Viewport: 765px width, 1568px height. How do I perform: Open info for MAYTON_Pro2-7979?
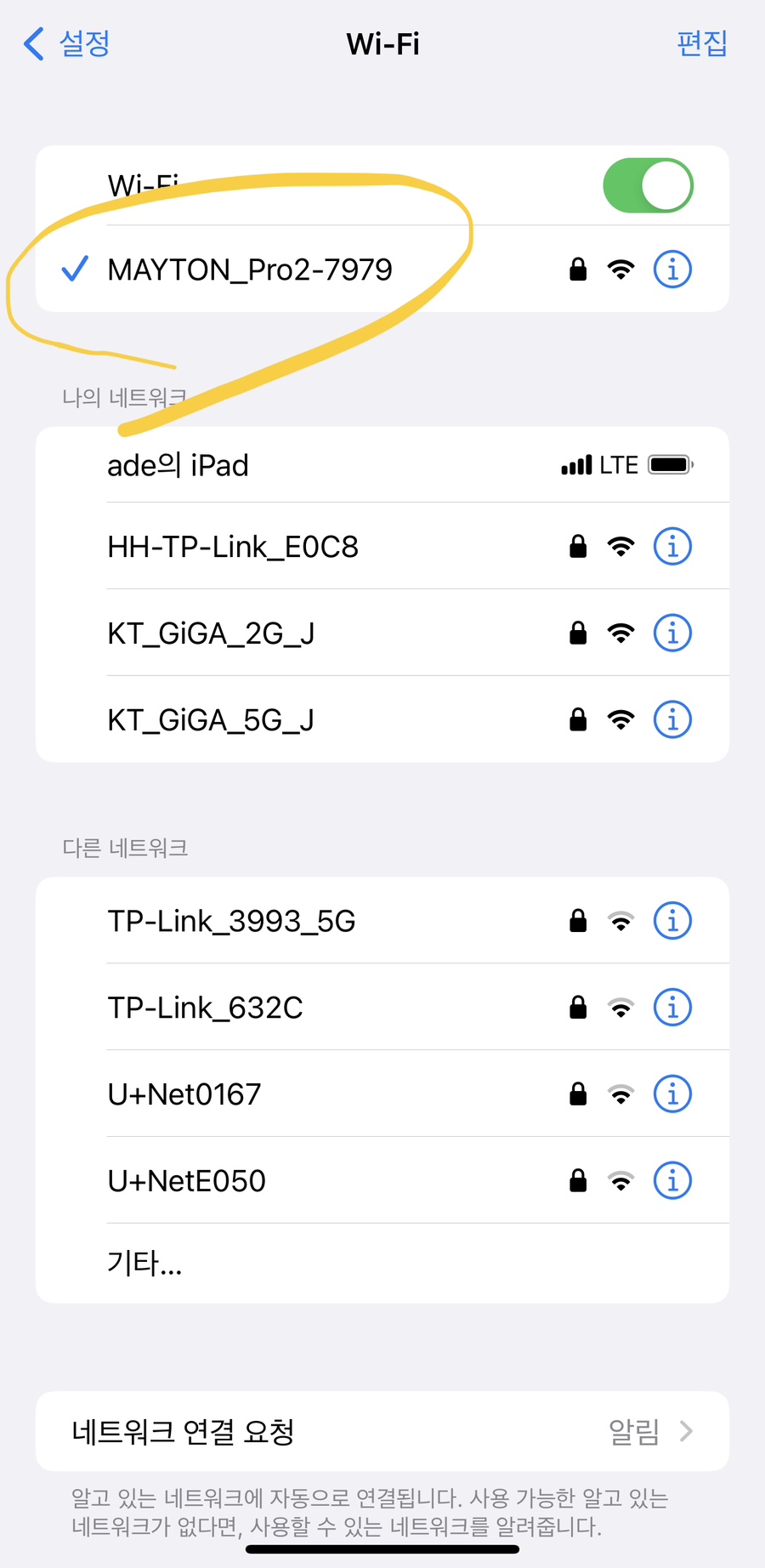pyautogui.click(x=672, y=270)
